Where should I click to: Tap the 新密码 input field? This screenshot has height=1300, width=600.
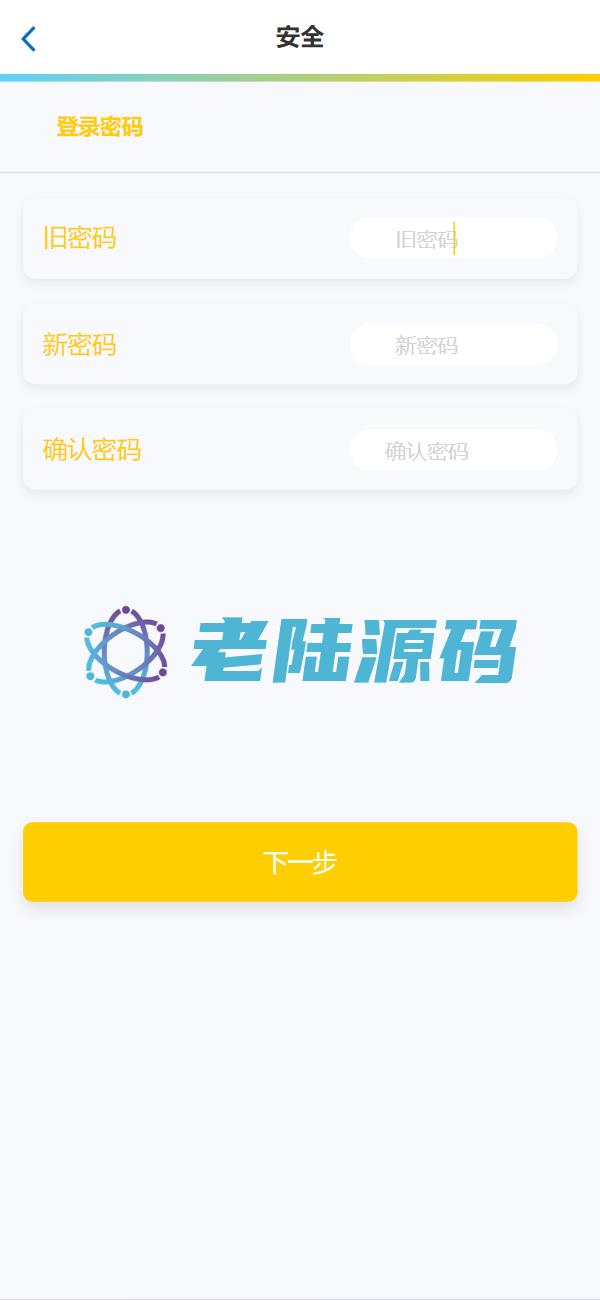click(x=453, y=345)
